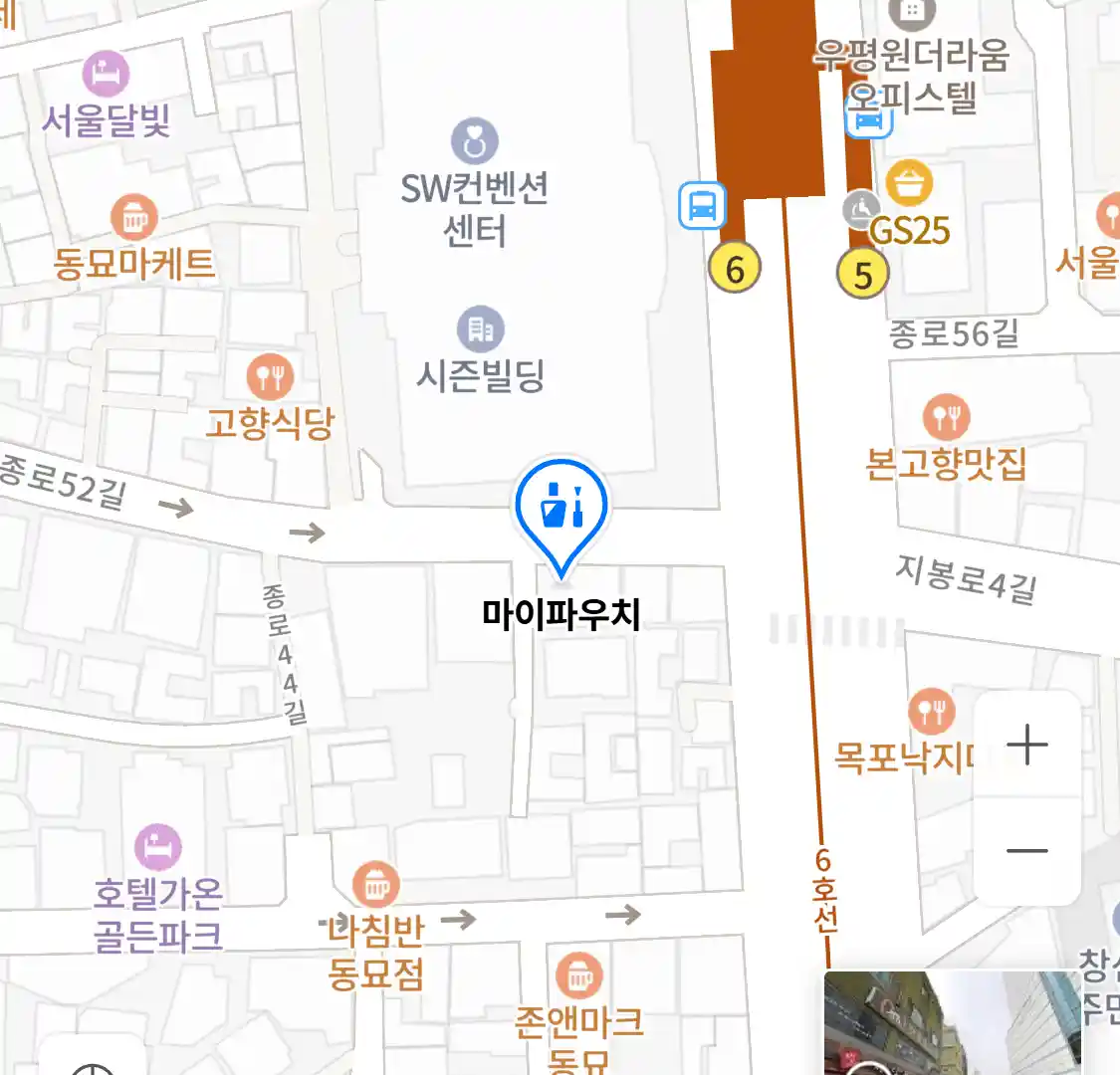Open the GS25 convenience store marker

(908, 185)
